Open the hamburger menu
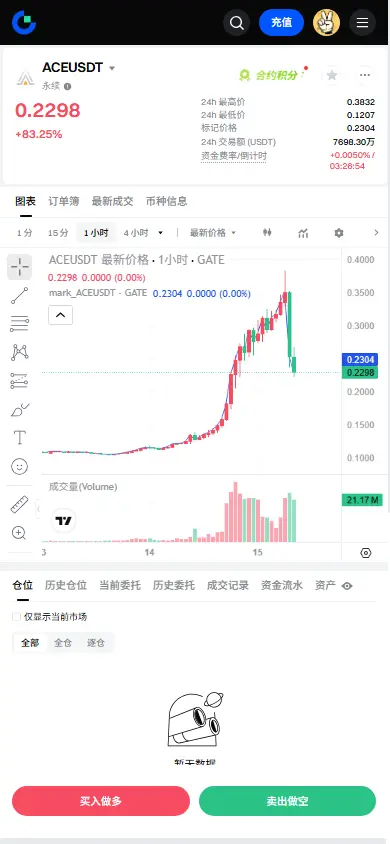 pyautogui.click(x=363, y=23)
